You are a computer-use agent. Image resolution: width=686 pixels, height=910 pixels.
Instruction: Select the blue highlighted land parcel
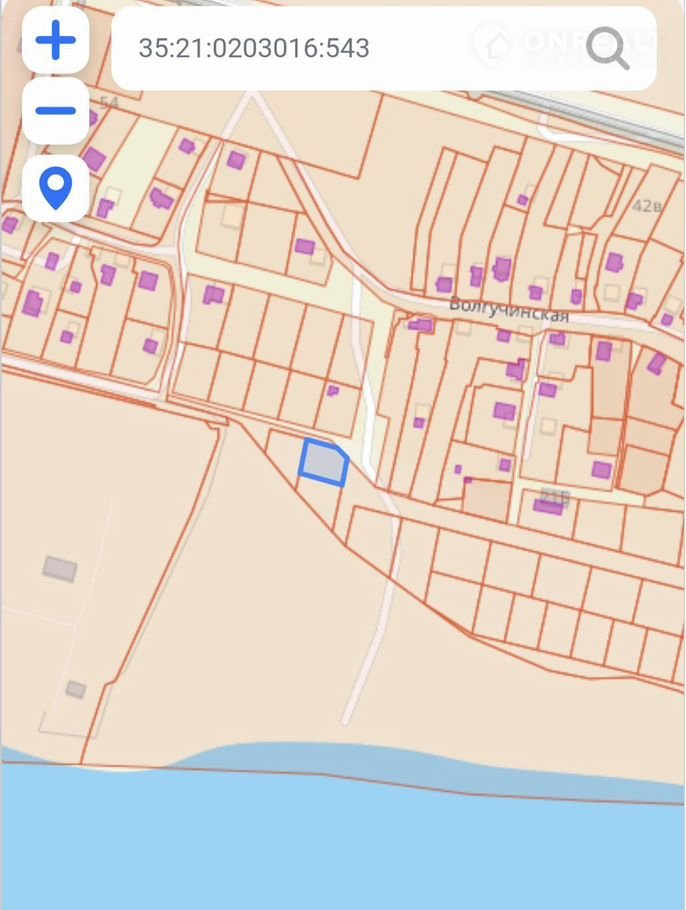[323, 464]
